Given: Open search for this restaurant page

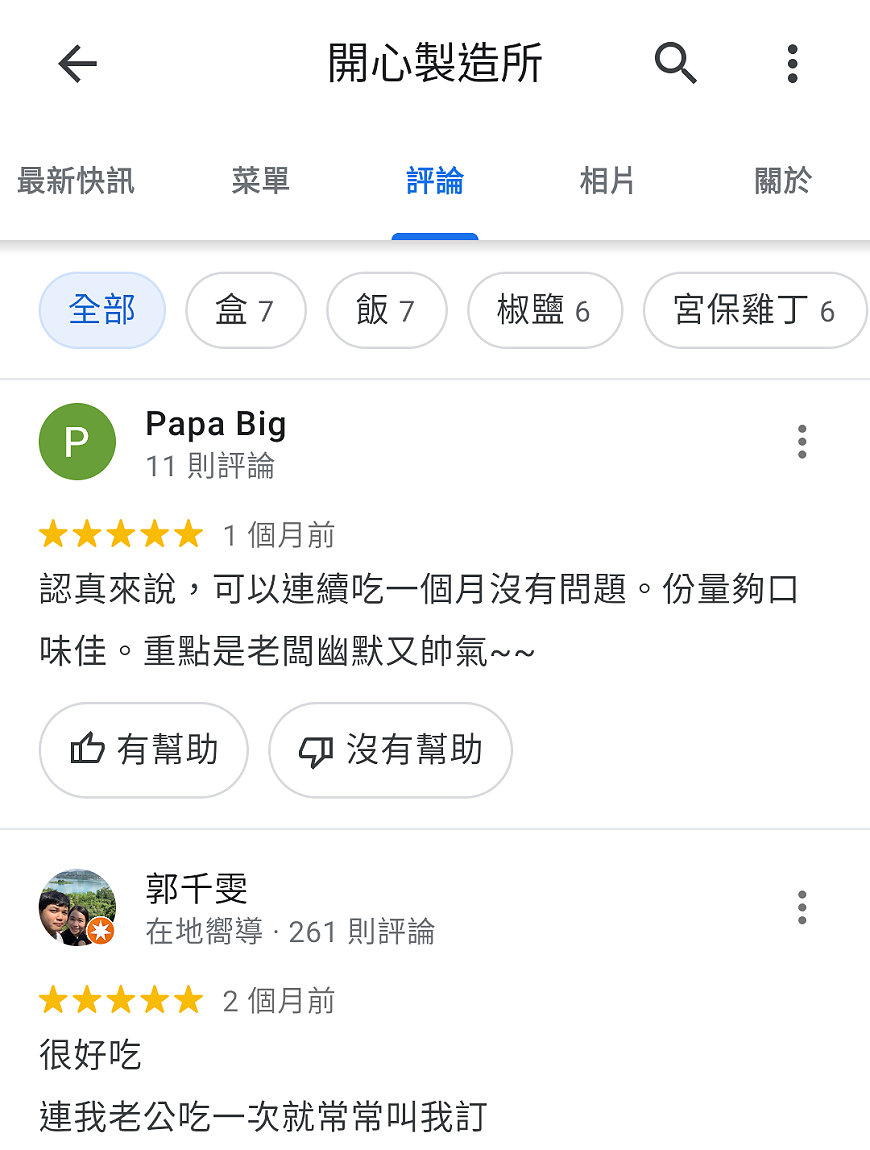Looking at the screenshot, I should click(x=675, y=63).
